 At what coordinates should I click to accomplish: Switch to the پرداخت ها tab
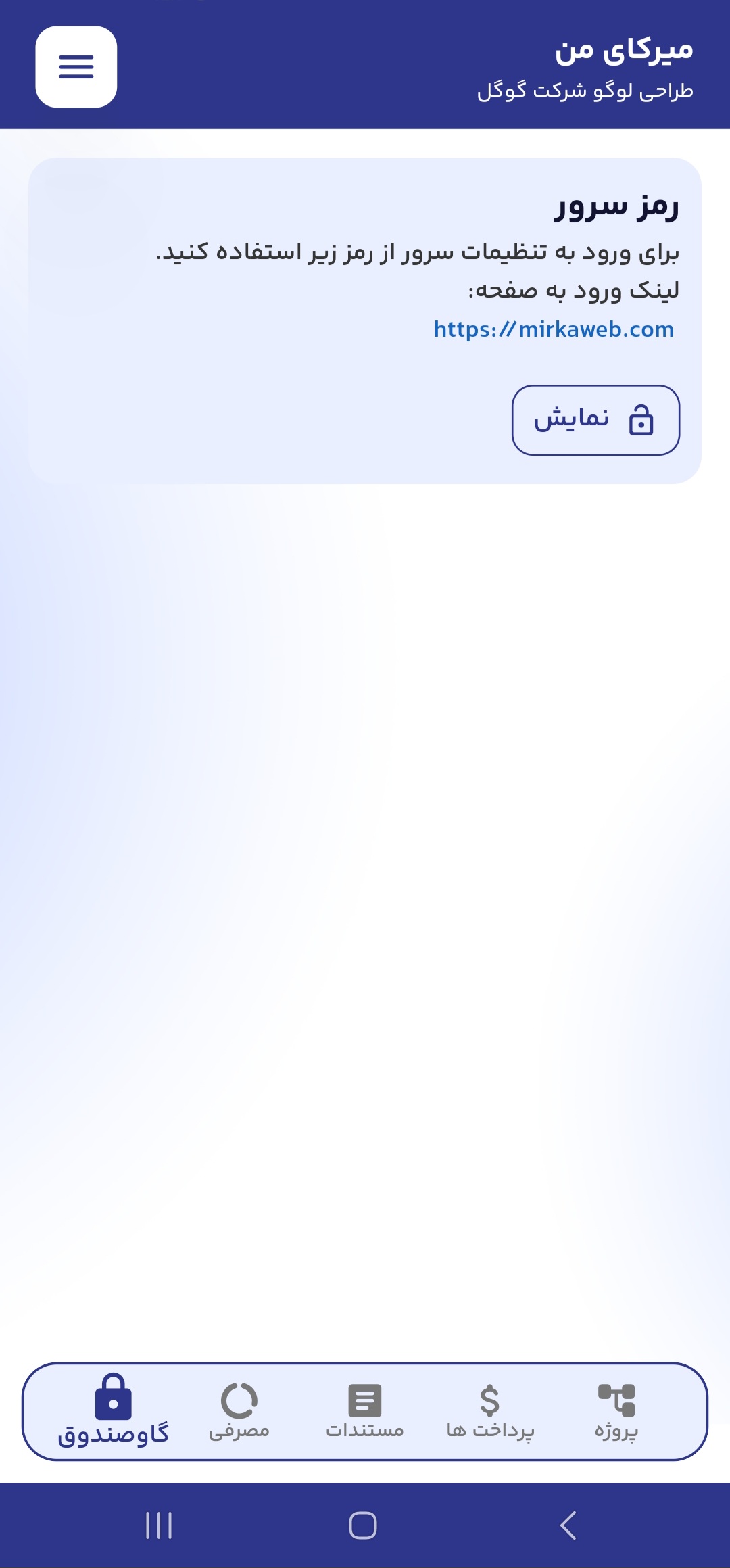[x=490, y=1411]
